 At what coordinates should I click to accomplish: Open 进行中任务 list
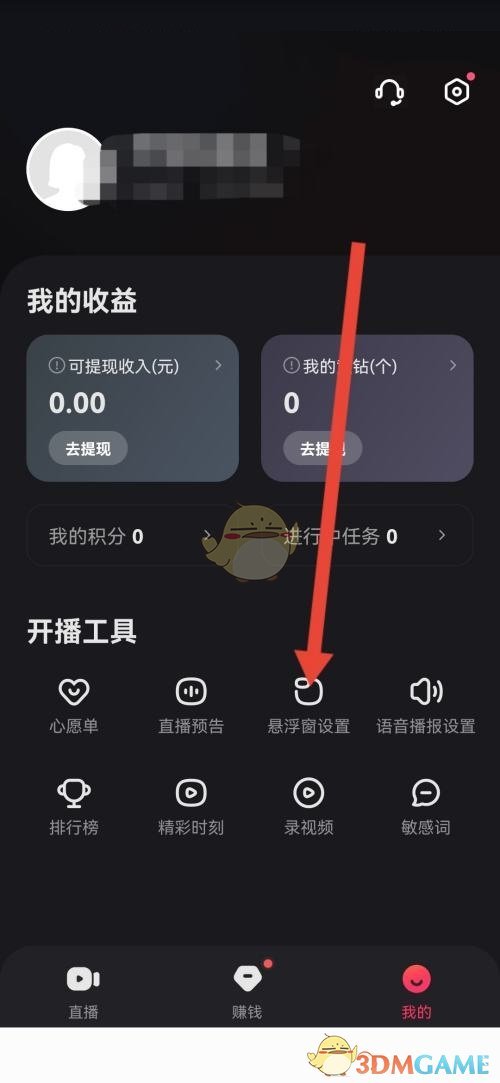(x=366, y=536)
